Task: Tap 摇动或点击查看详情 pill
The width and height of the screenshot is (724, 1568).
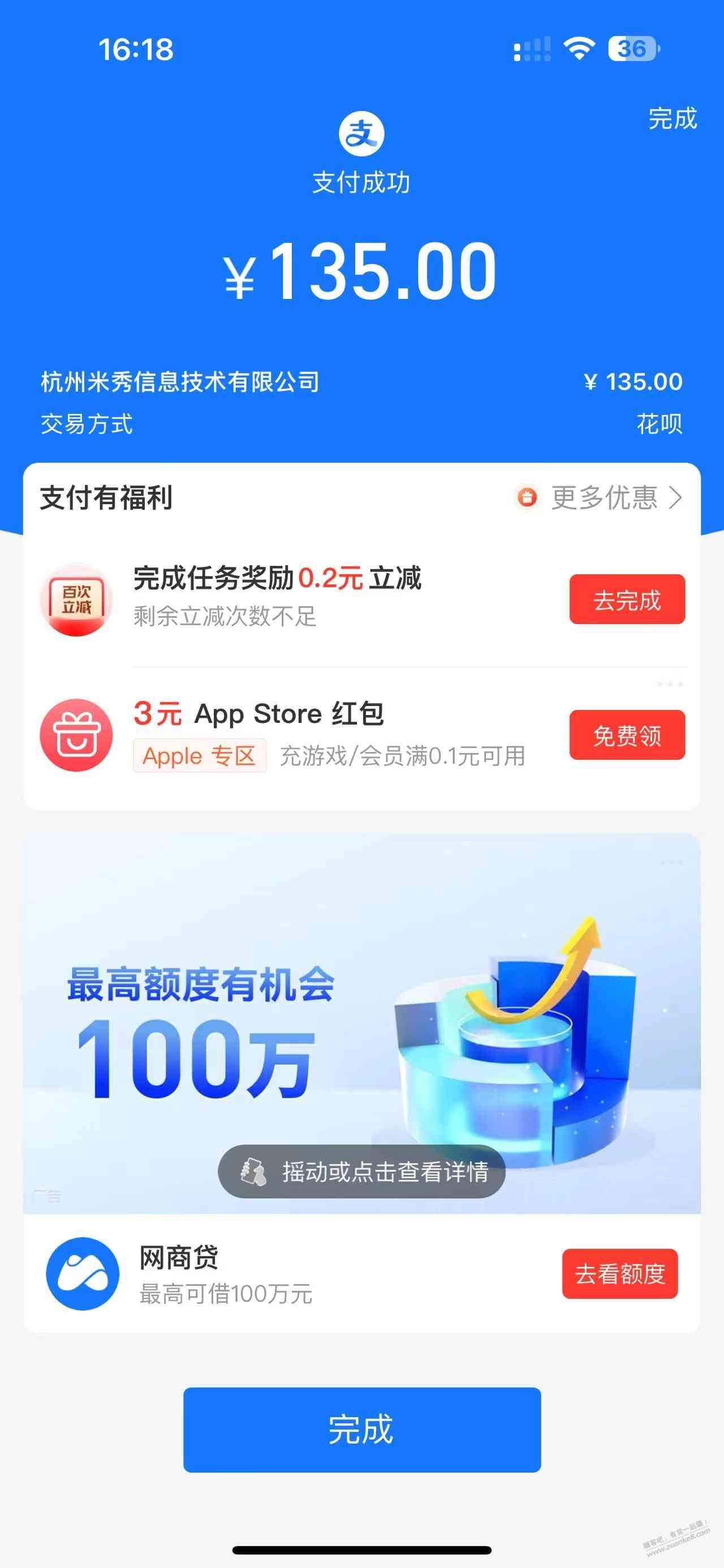Action: pos(361,1172)
